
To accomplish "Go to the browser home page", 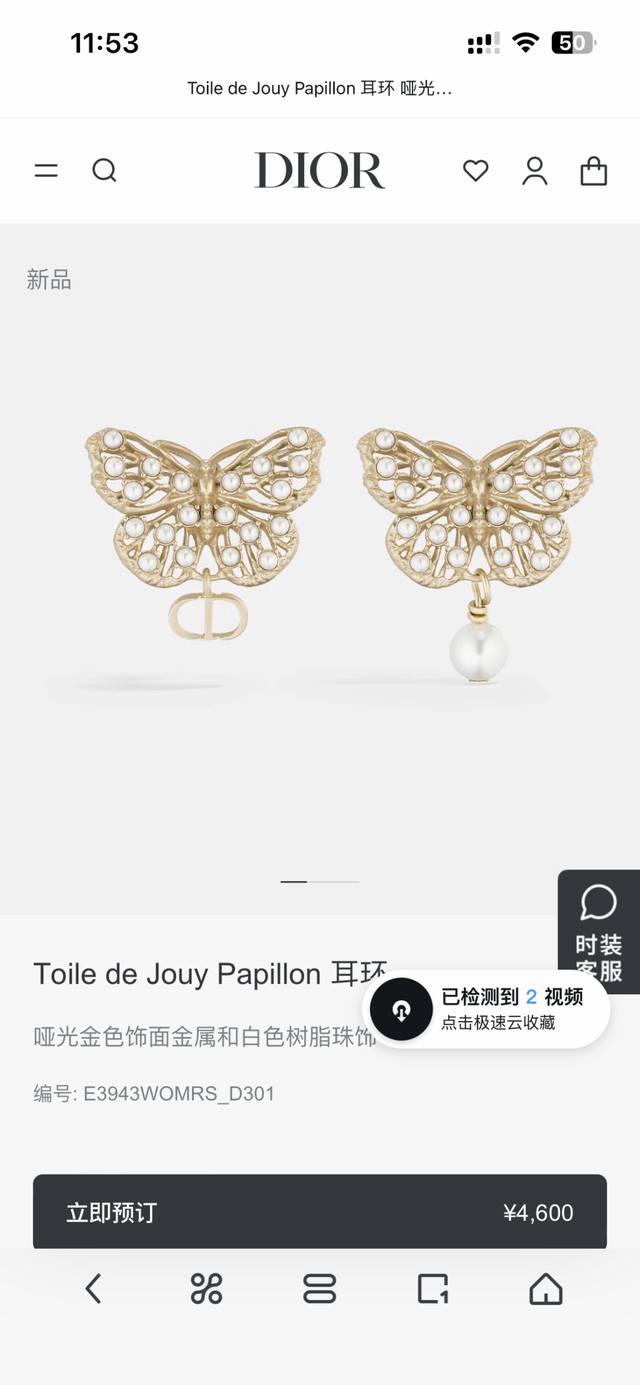I will (546, 1289).
